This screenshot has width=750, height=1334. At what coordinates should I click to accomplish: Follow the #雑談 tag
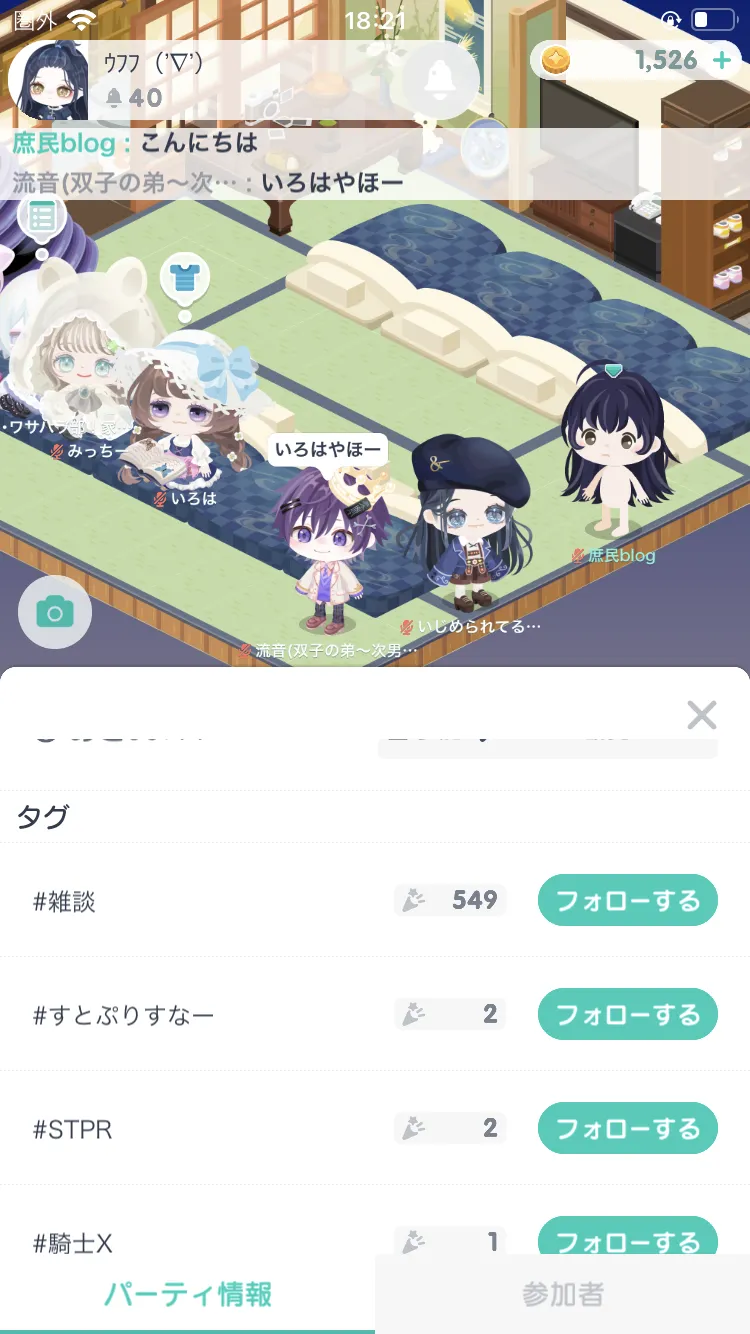coord(628,901)
